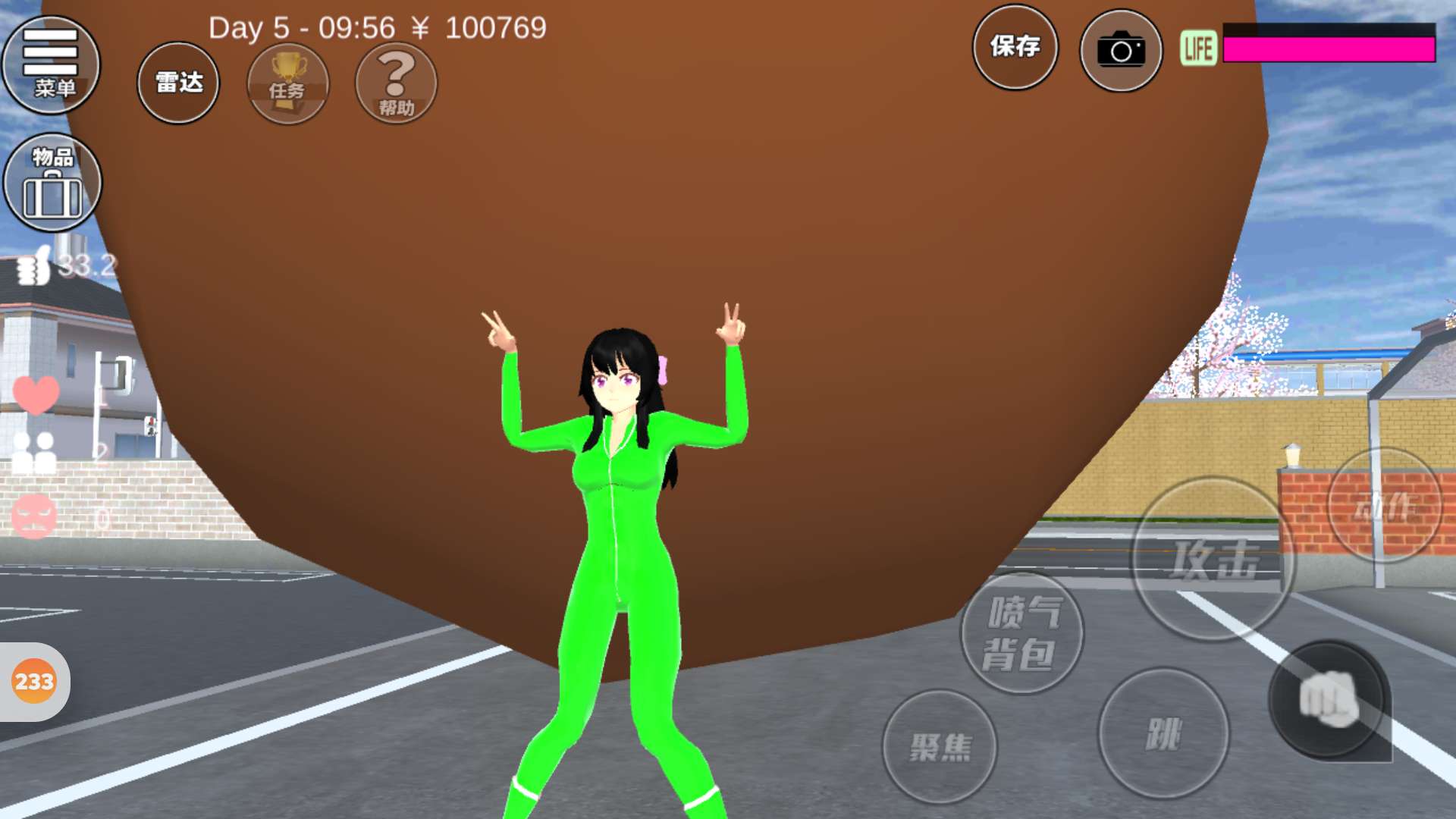Open the 帮助 help button

point(396,83)
